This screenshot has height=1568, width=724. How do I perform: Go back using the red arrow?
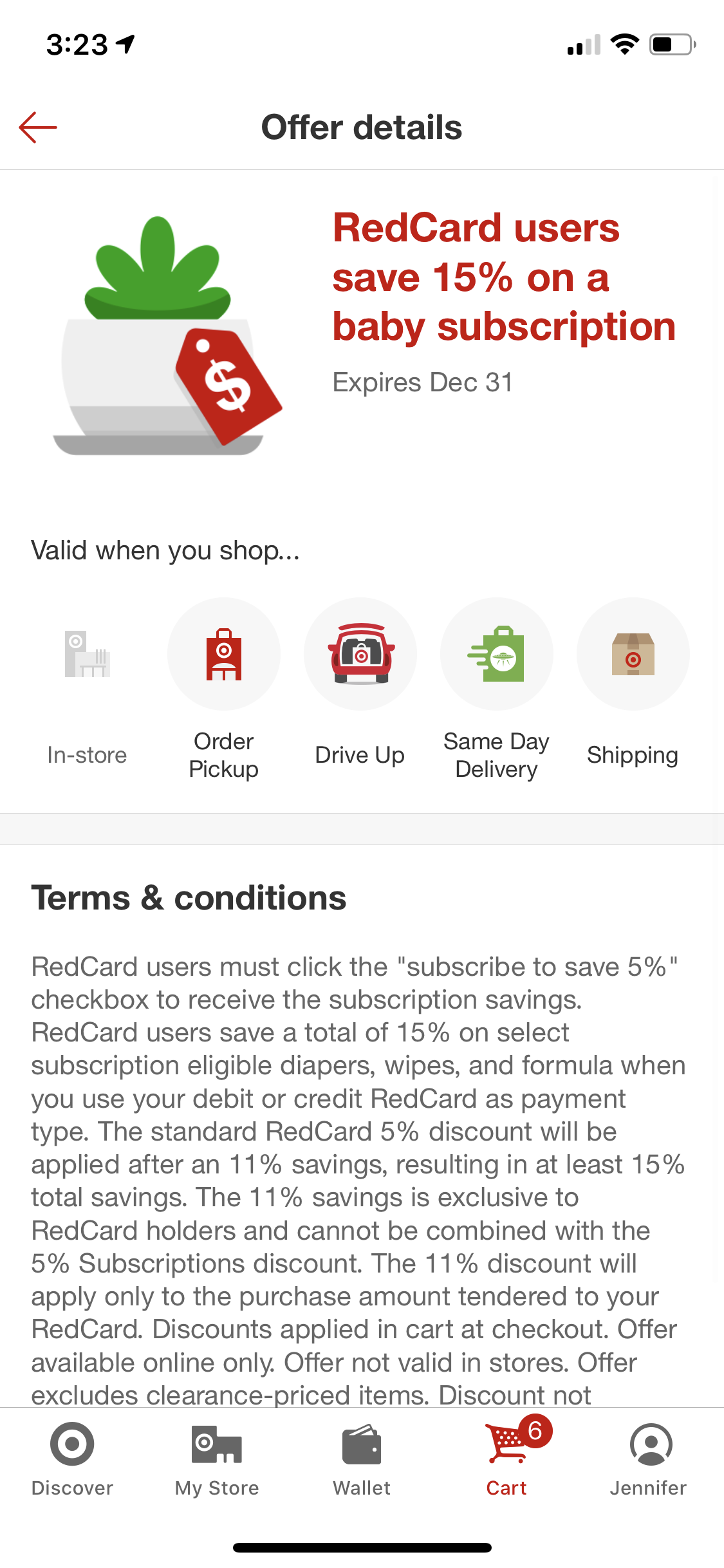tap(38, 127)
